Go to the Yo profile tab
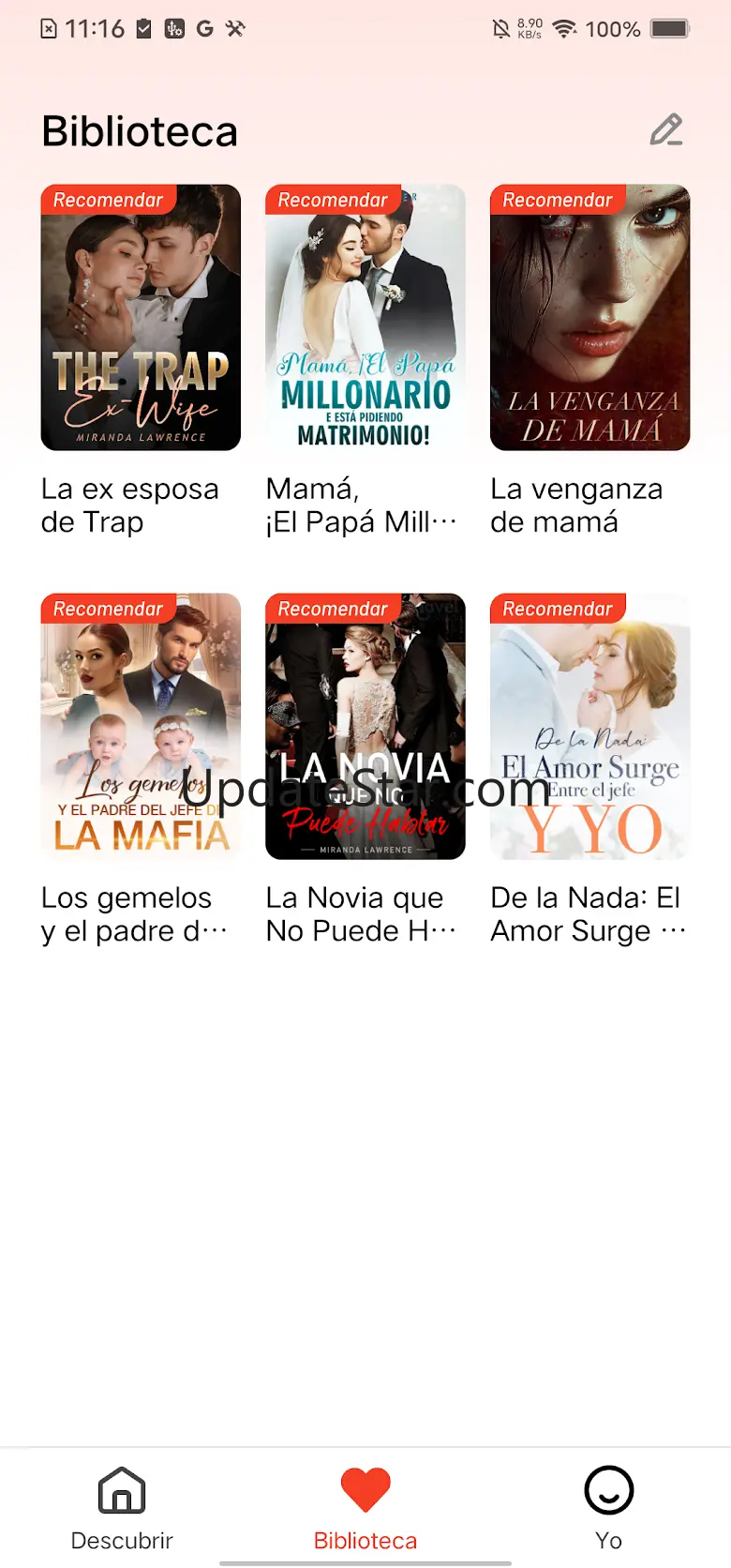Image resolution: width=731 pixels, height=1568 pixels. tap(609, 1508)
